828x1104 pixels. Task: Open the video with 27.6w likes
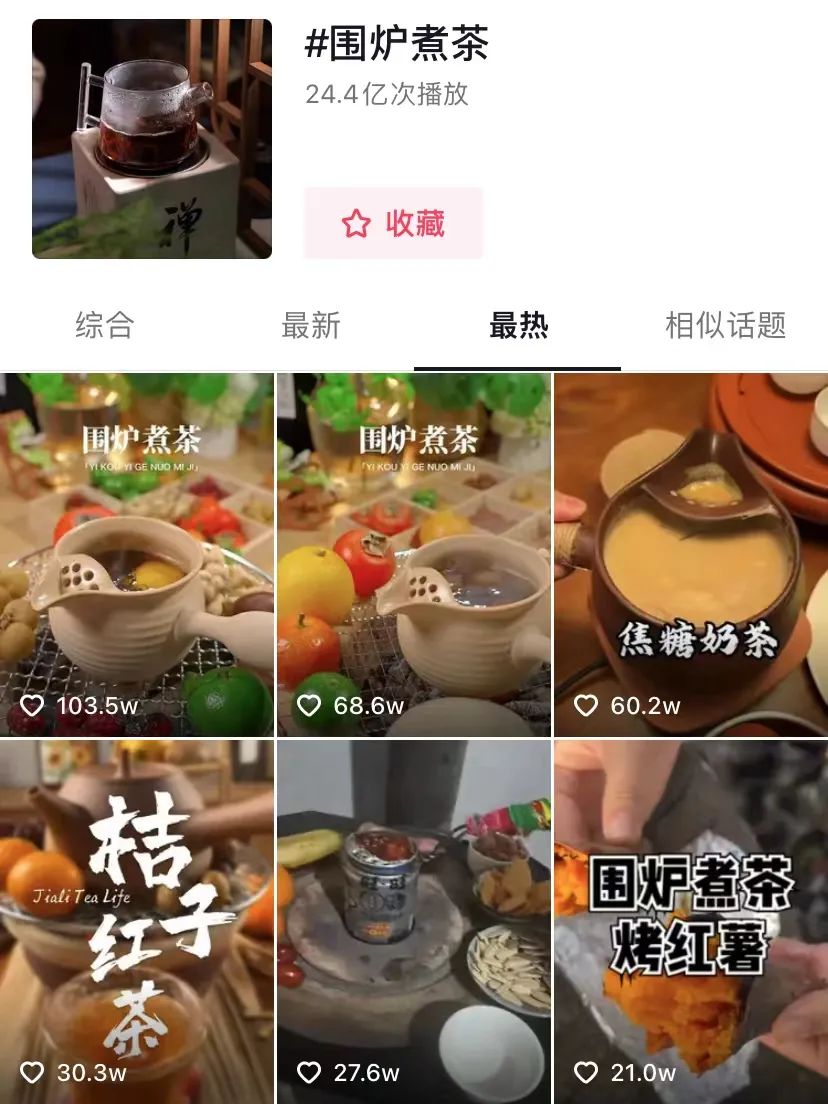(x=413, y=920)
